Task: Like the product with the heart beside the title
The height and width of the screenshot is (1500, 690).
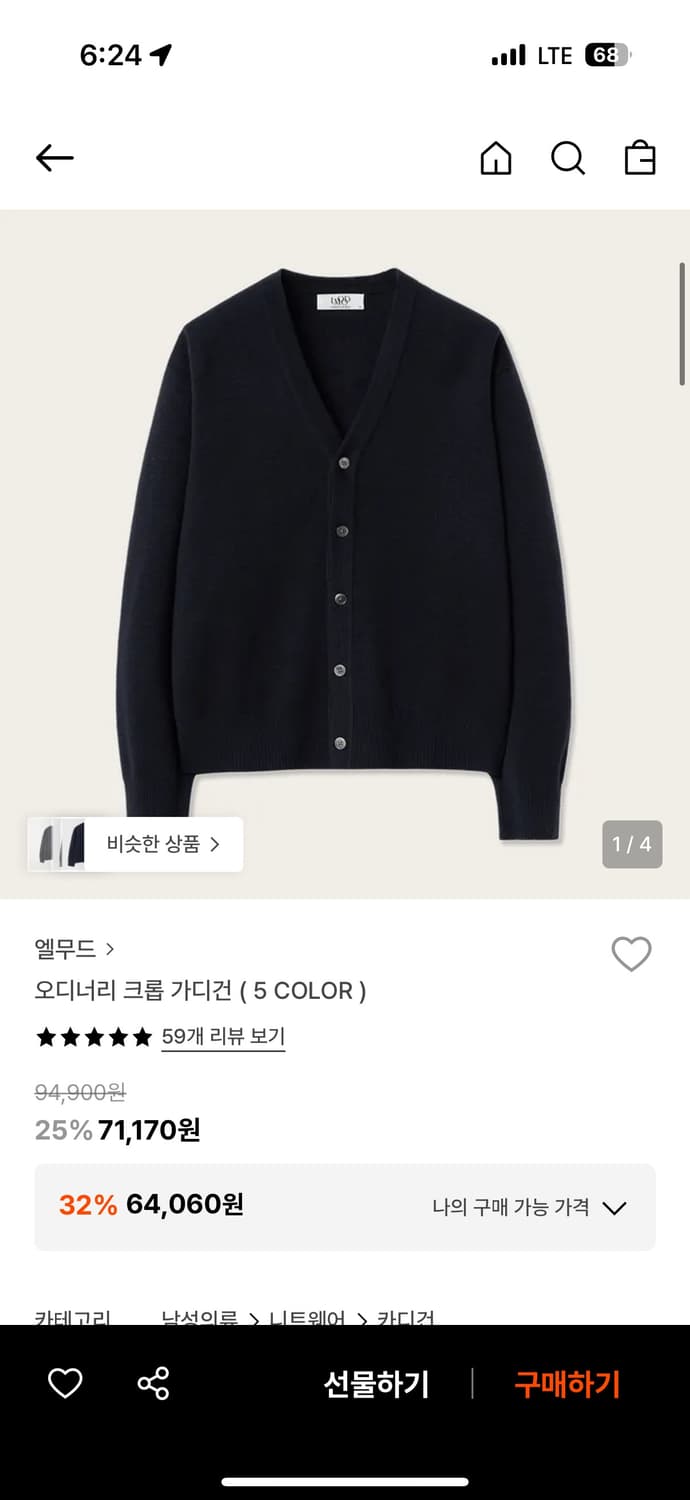Action: click(x=631, y=954)
